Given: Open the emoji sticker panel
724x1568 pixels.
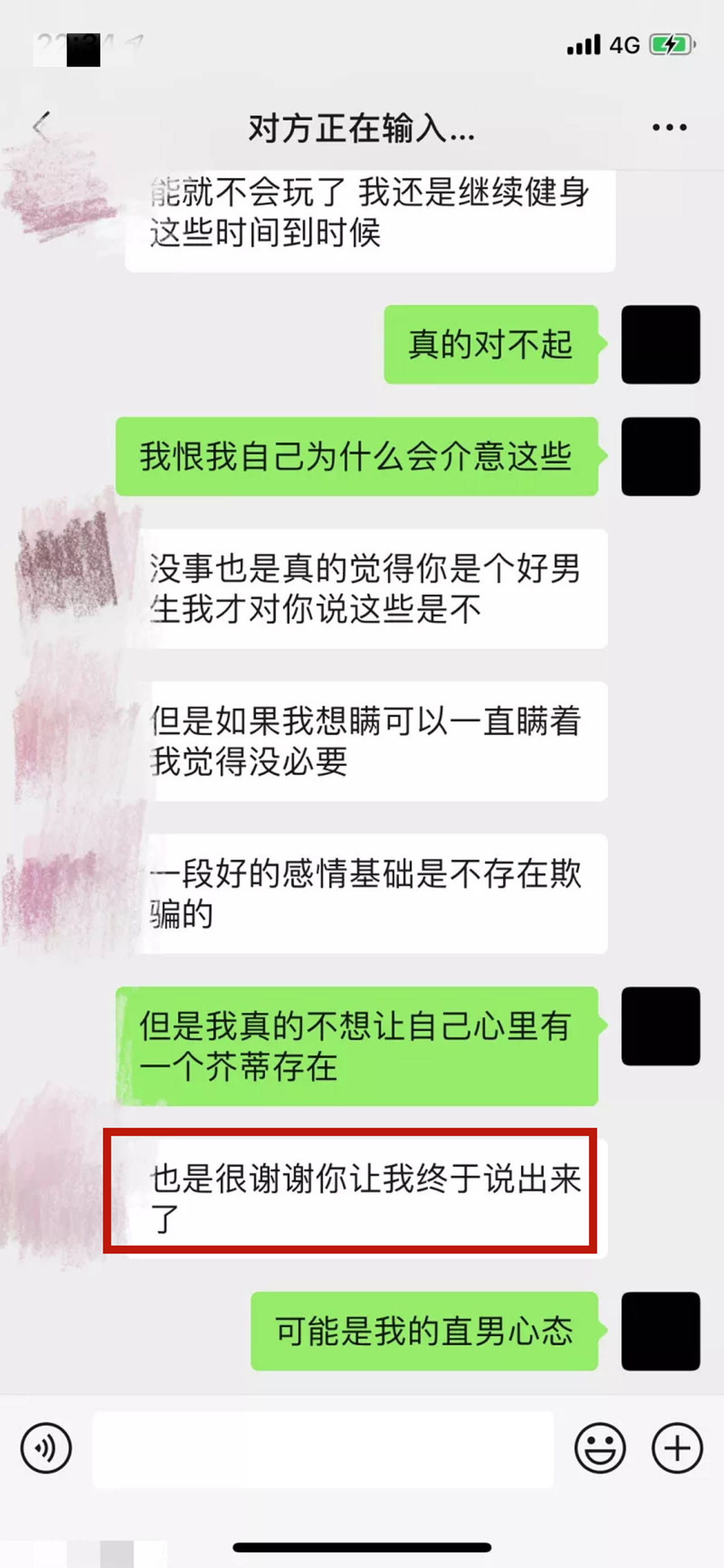Looking at the screenshot, I should click(600, 1447).
